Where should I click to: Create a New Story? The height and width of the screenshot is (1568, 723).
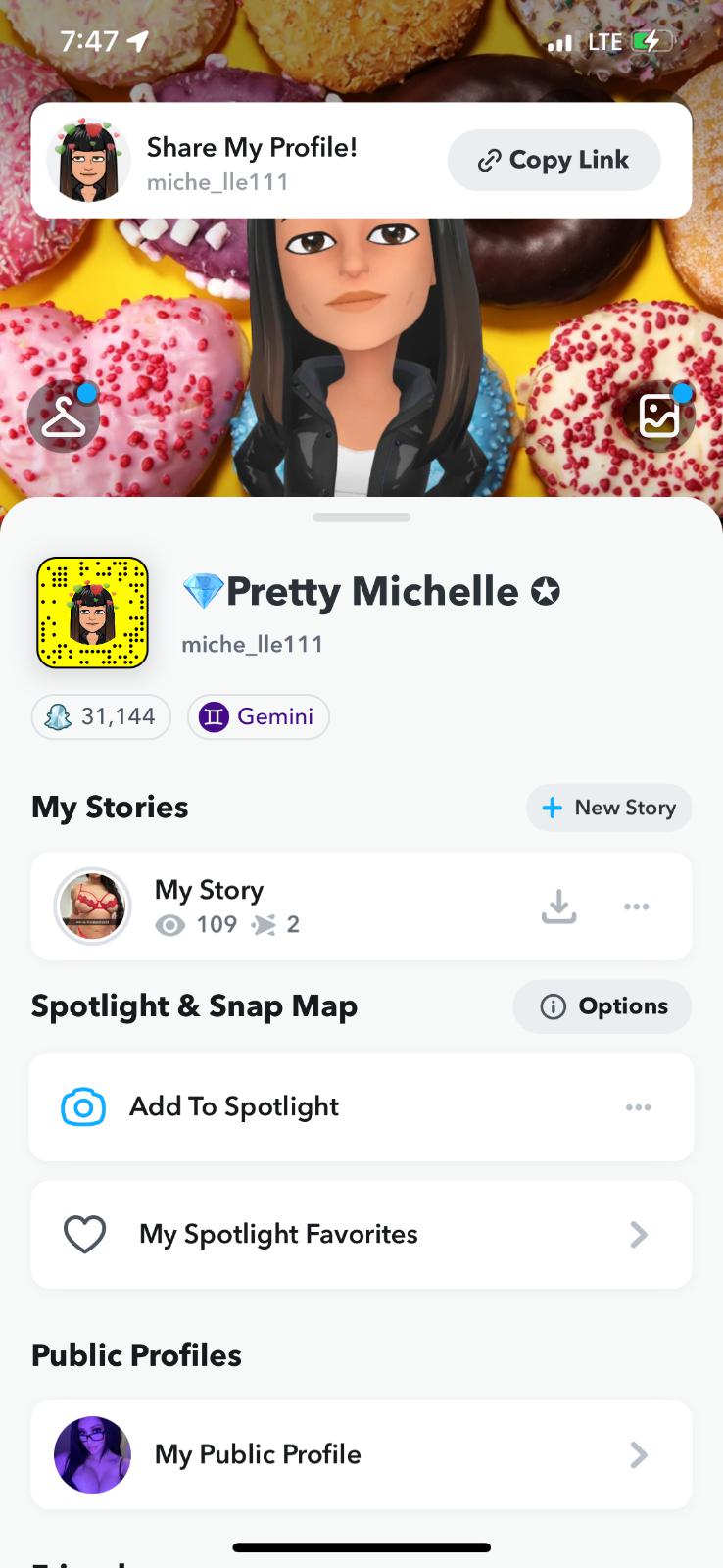pos(608,808)
